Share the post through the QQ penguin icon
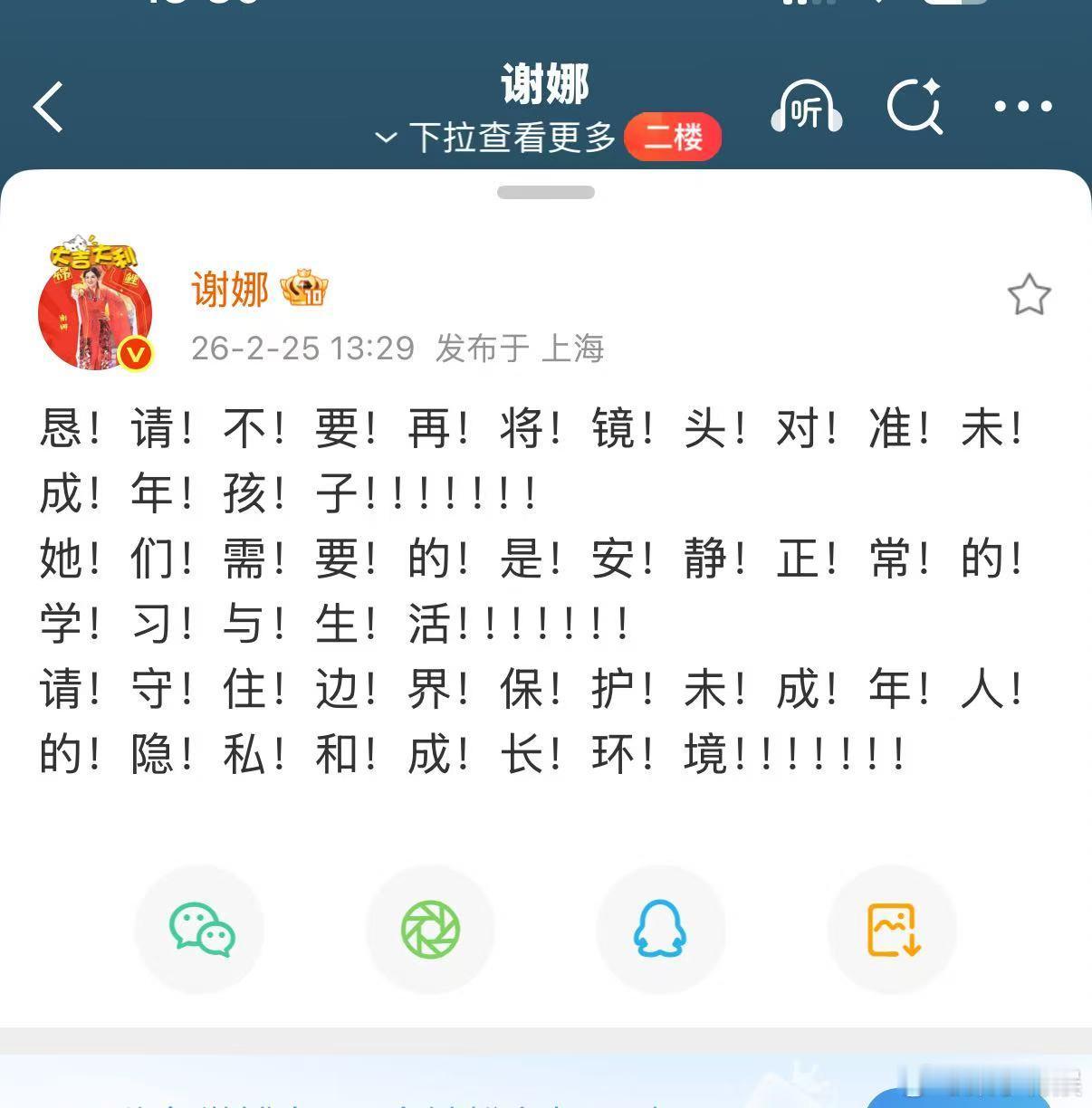This screenshot has height=1108, width=1092. click(x=661, y=928)
